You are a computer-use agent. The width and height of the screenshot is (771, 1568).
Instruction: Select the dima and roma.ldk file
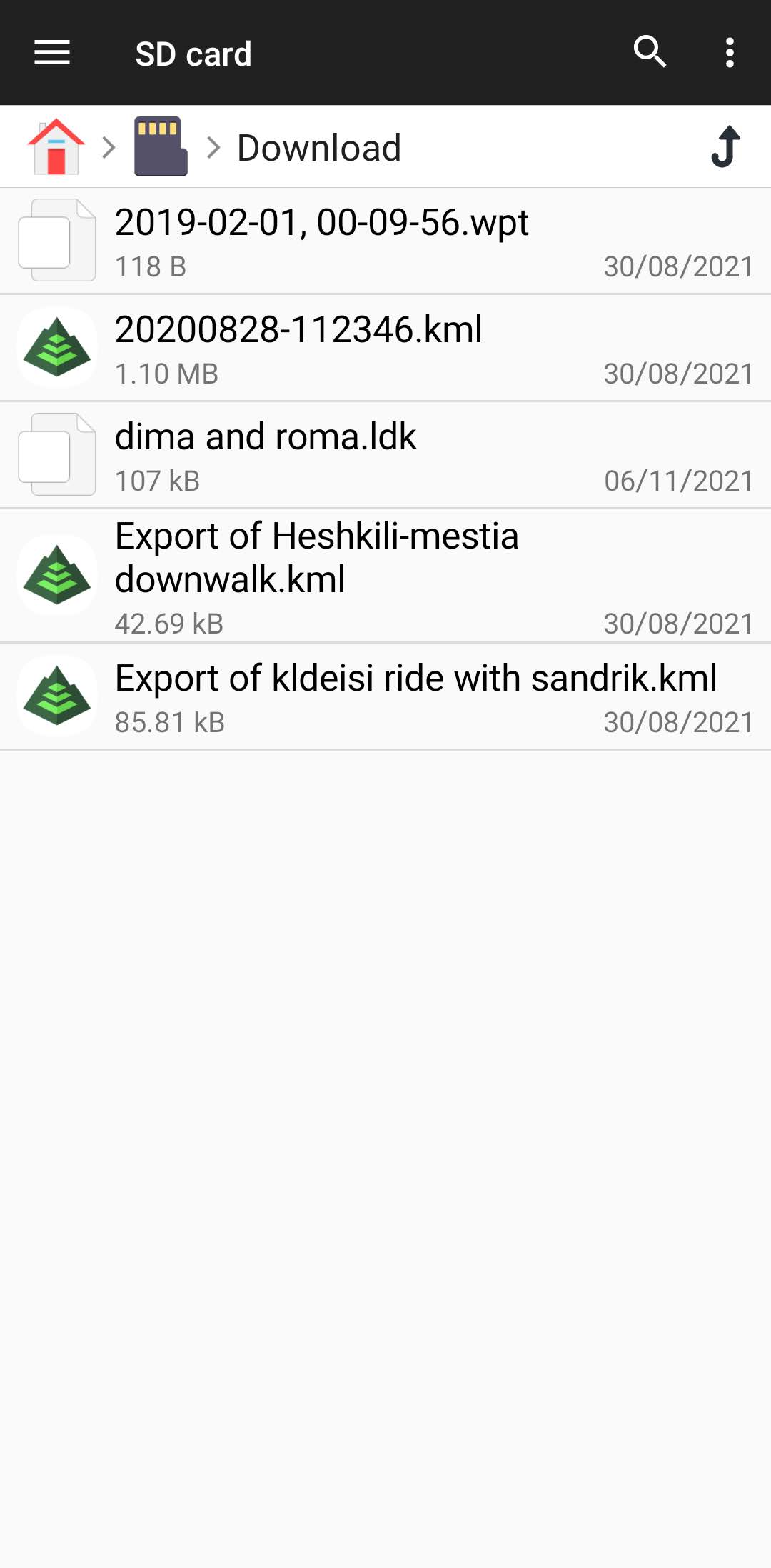(385, 455)
